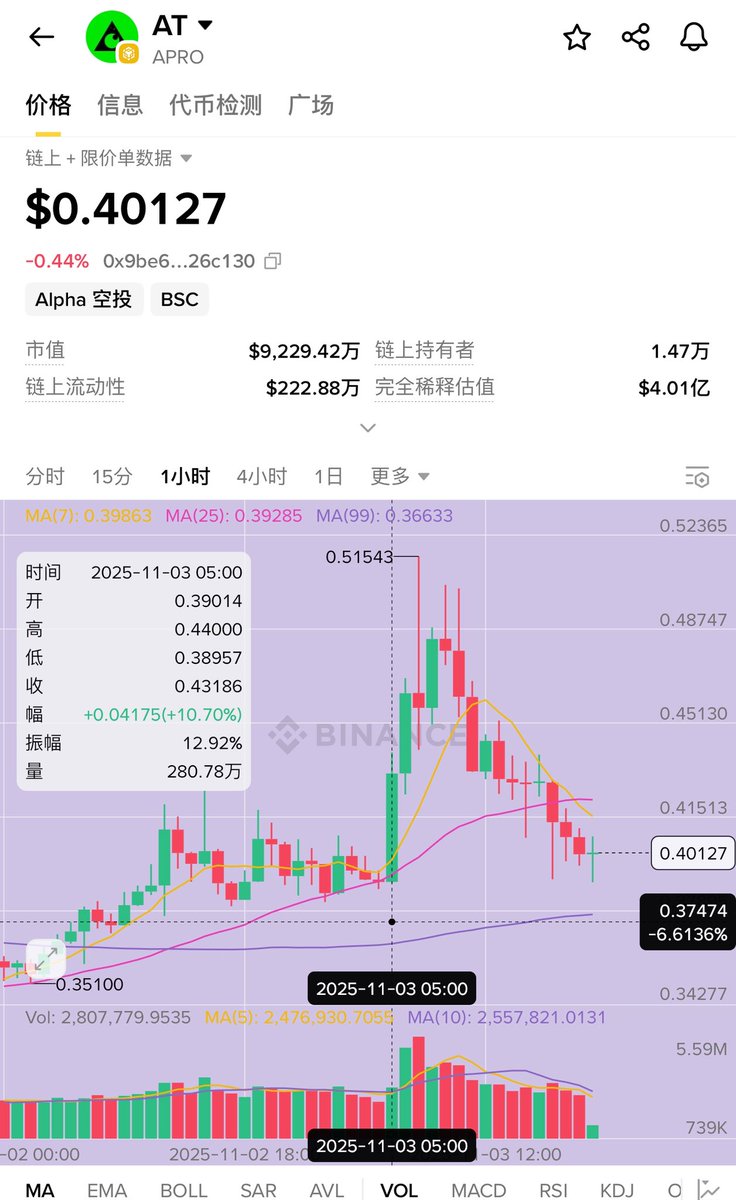The height and width of the screenshot is (1200, 736).
Task: Open the 广场 tab
Action: click(x=311, y=105)
